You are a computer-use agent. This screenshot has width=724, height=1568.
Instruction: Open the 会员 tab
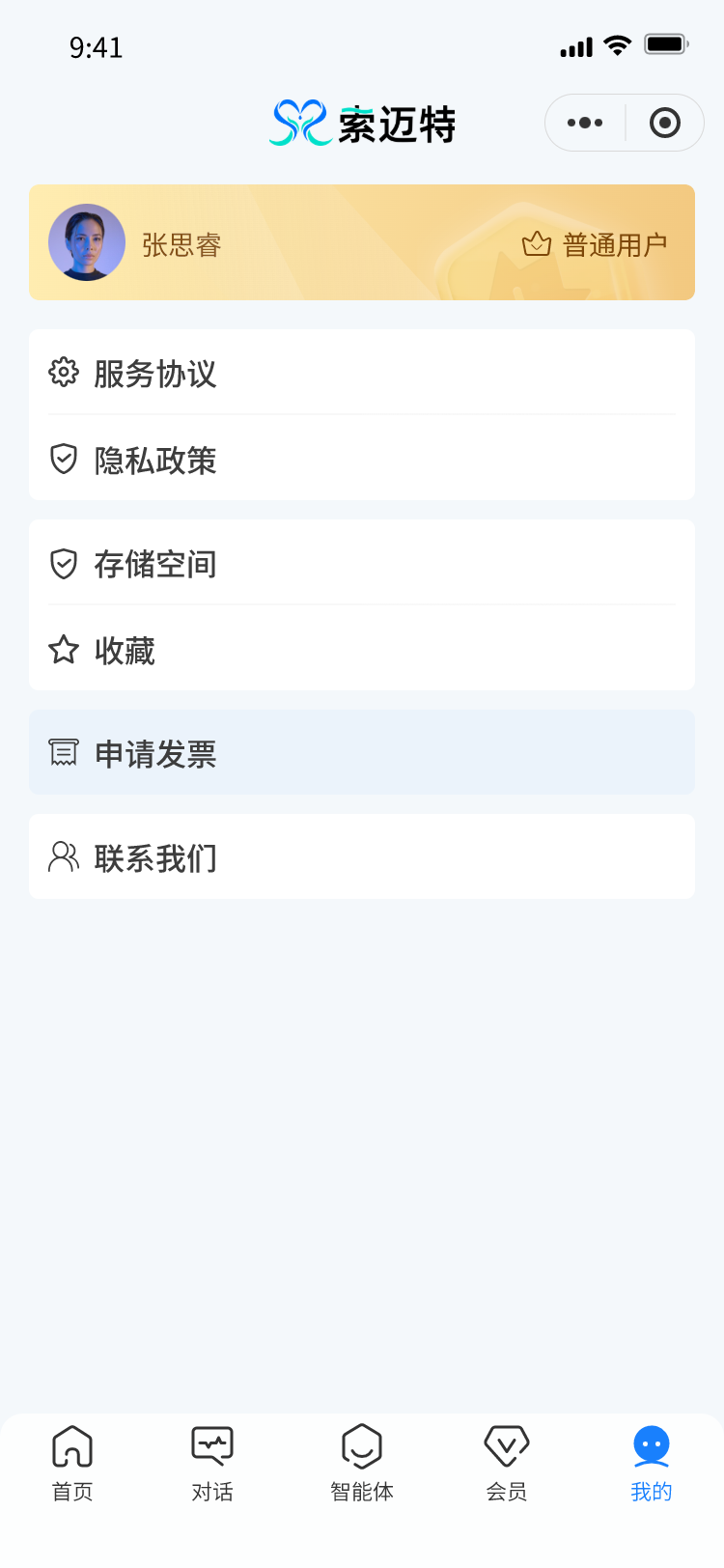tap(507, 1462)
